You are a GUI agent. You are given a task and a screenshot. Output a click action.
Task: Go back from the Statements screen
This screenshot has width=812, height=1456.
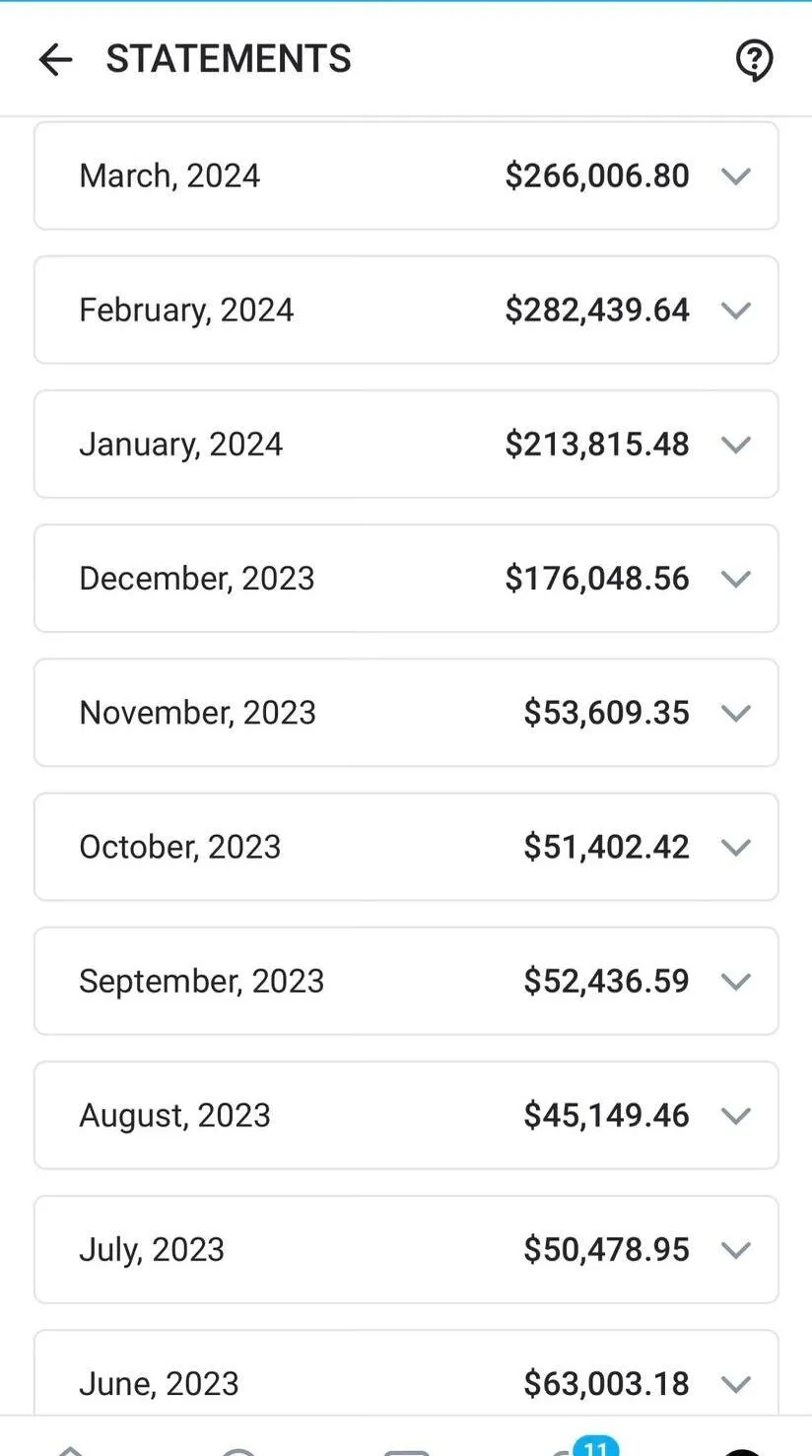[x=55, y=60]
